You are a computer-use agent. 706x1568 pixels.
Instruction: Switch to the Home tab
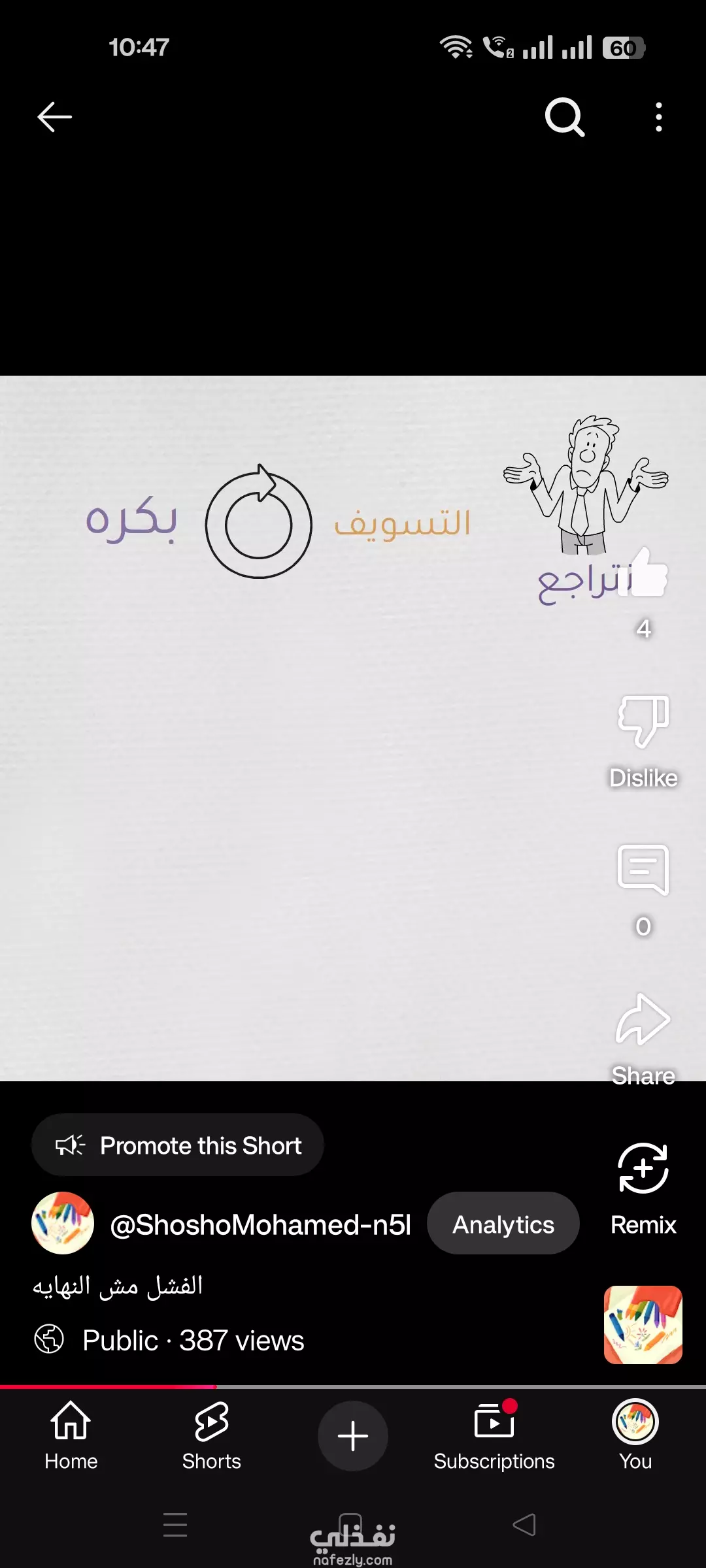[71, 1435]
